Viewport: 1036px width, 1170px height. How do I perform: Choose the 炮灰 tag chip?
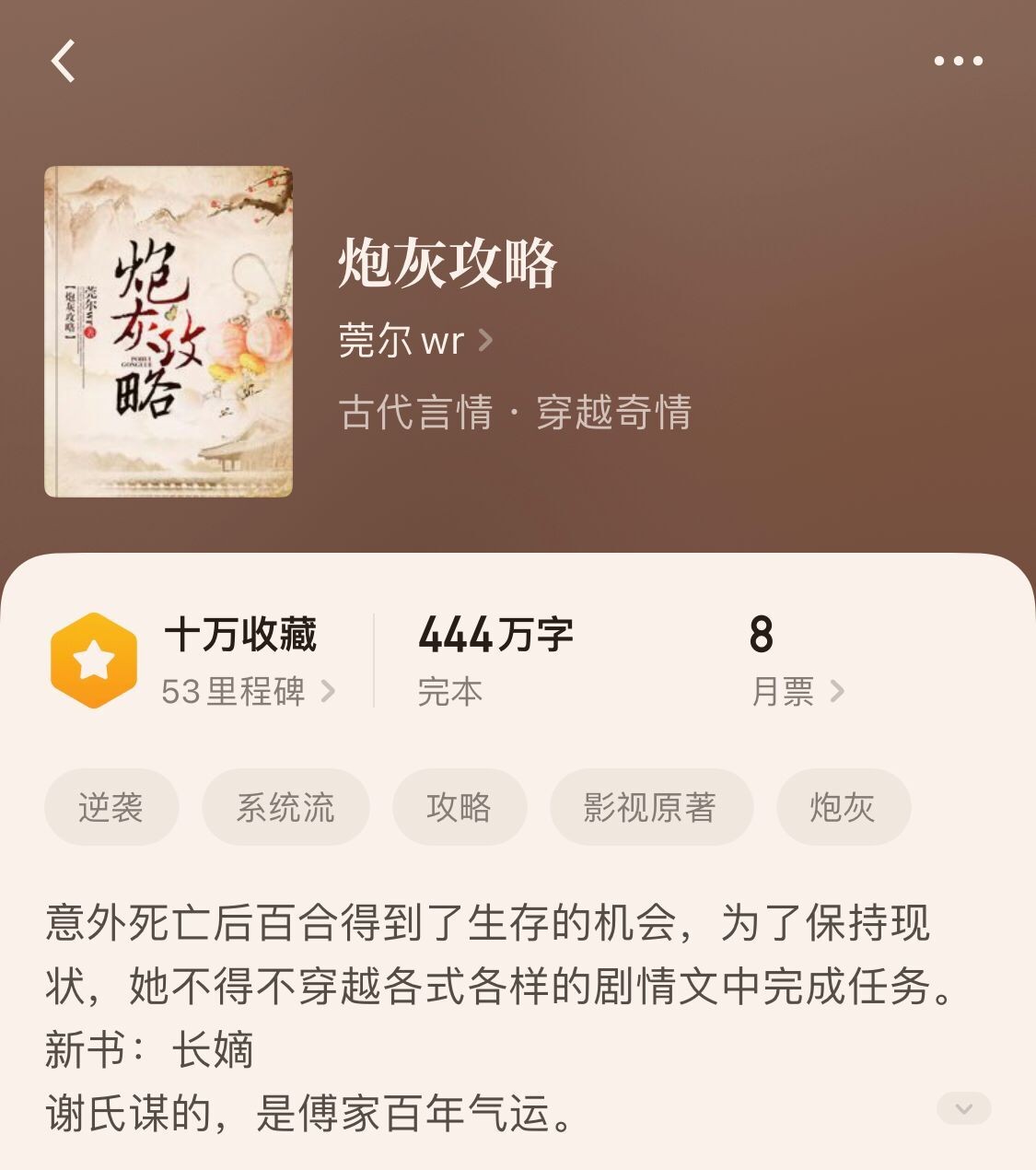click(843, 807)
